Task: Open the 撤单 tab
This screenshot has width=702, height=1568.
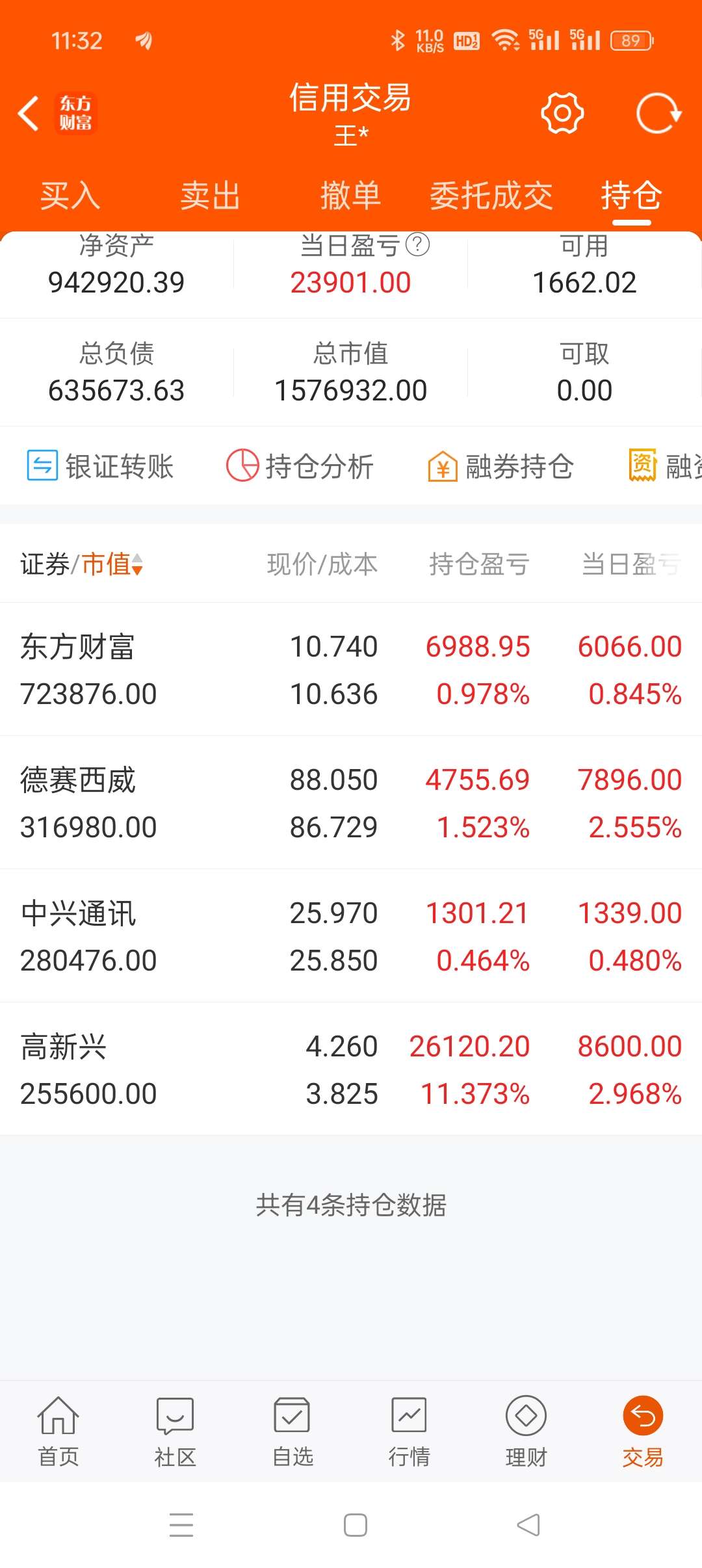Action: coord(350,196)
